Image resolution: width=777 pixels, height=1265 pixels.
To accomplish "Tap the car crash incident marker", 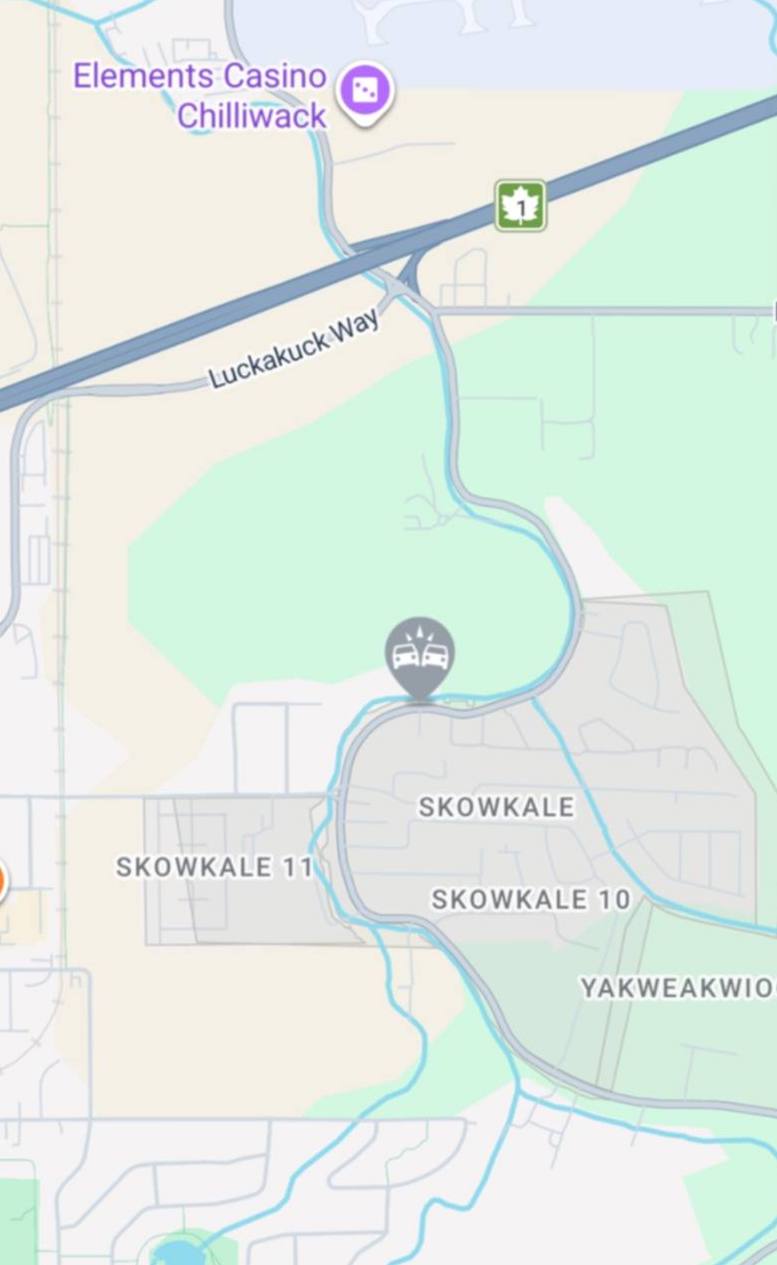I will coord(420,654).
